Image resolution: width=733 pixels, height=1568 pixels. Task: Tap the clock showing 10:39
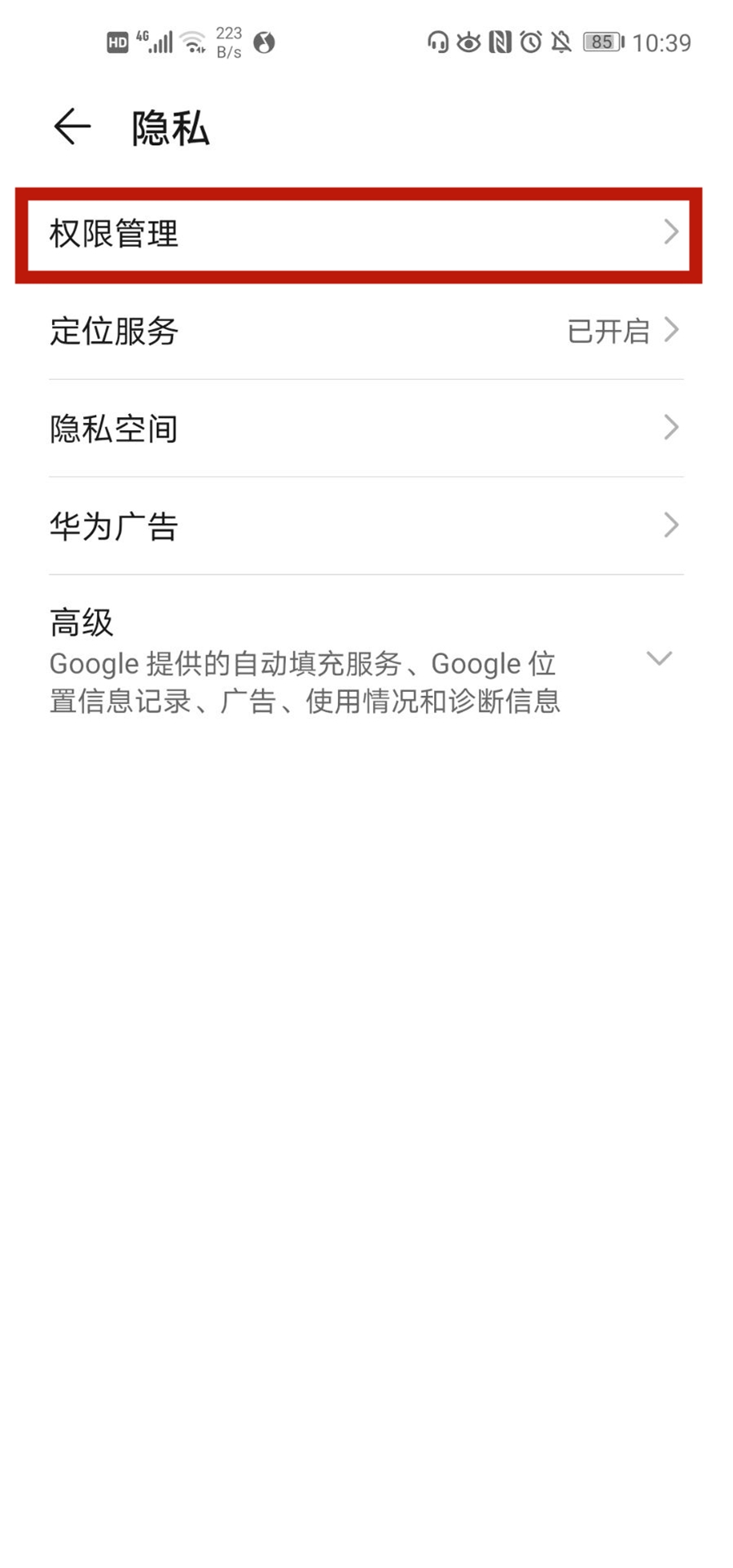660,42
